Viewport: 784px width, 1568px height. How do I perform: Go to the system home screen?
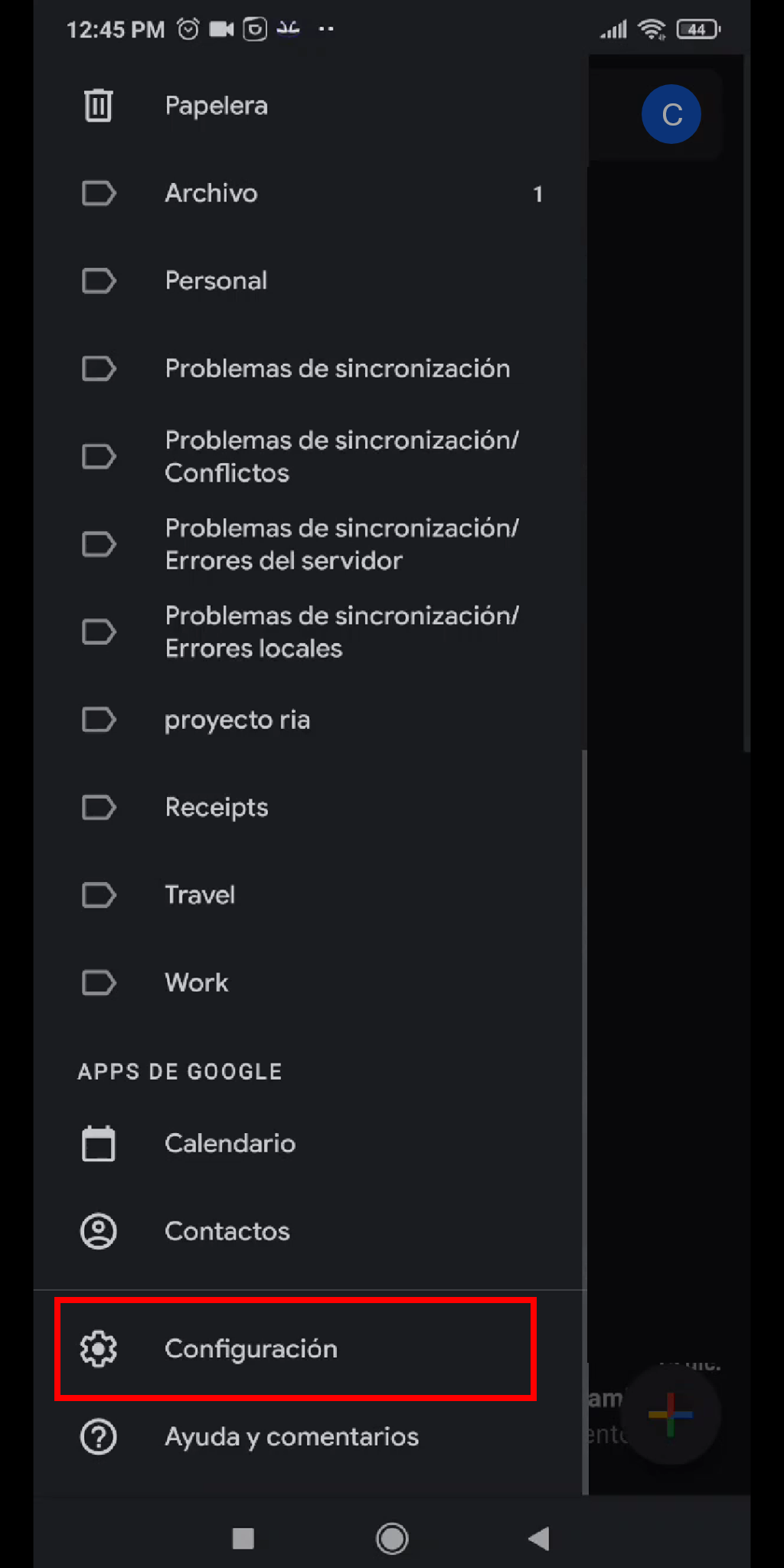click(392, 1538)
